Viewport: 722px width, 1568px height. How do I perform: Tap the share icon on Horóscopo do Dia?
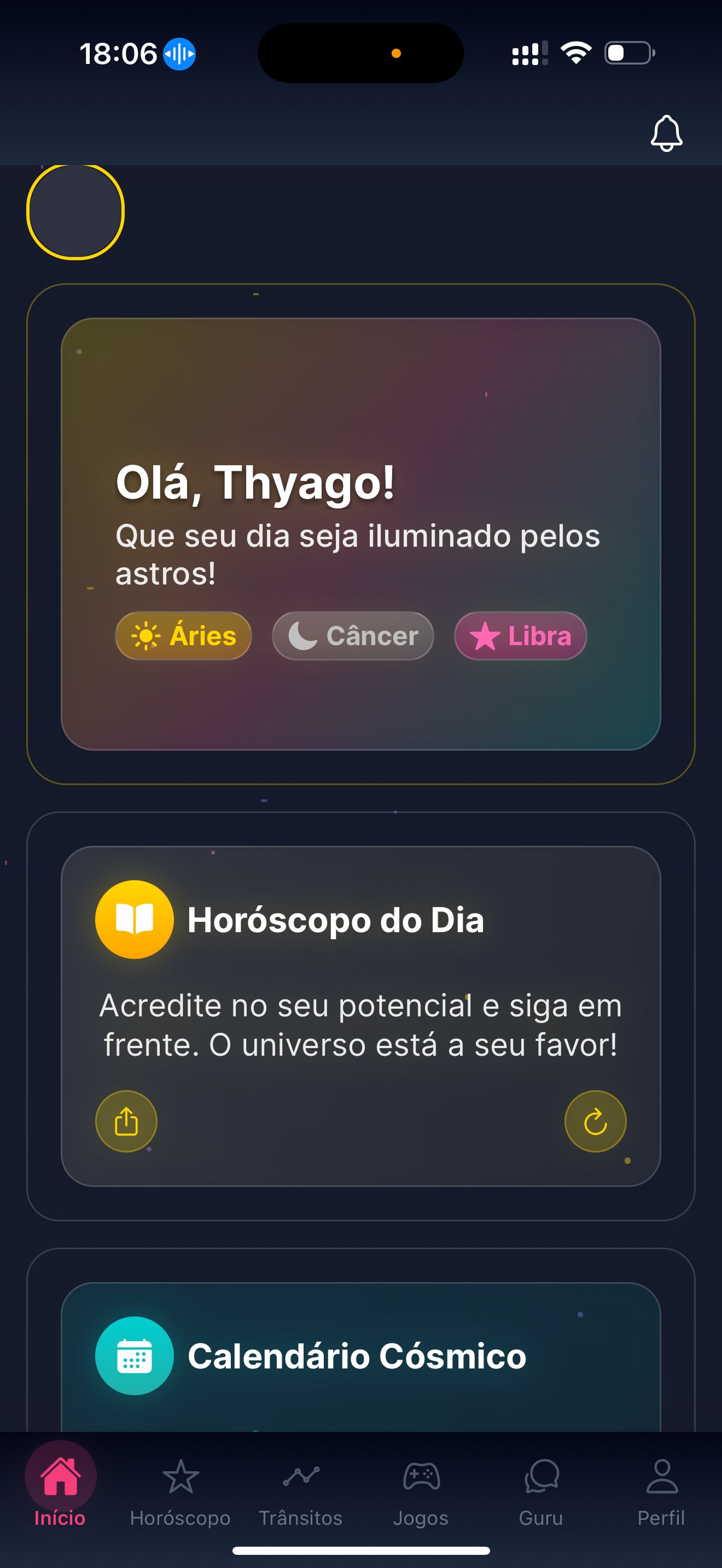coord(126,1121)
